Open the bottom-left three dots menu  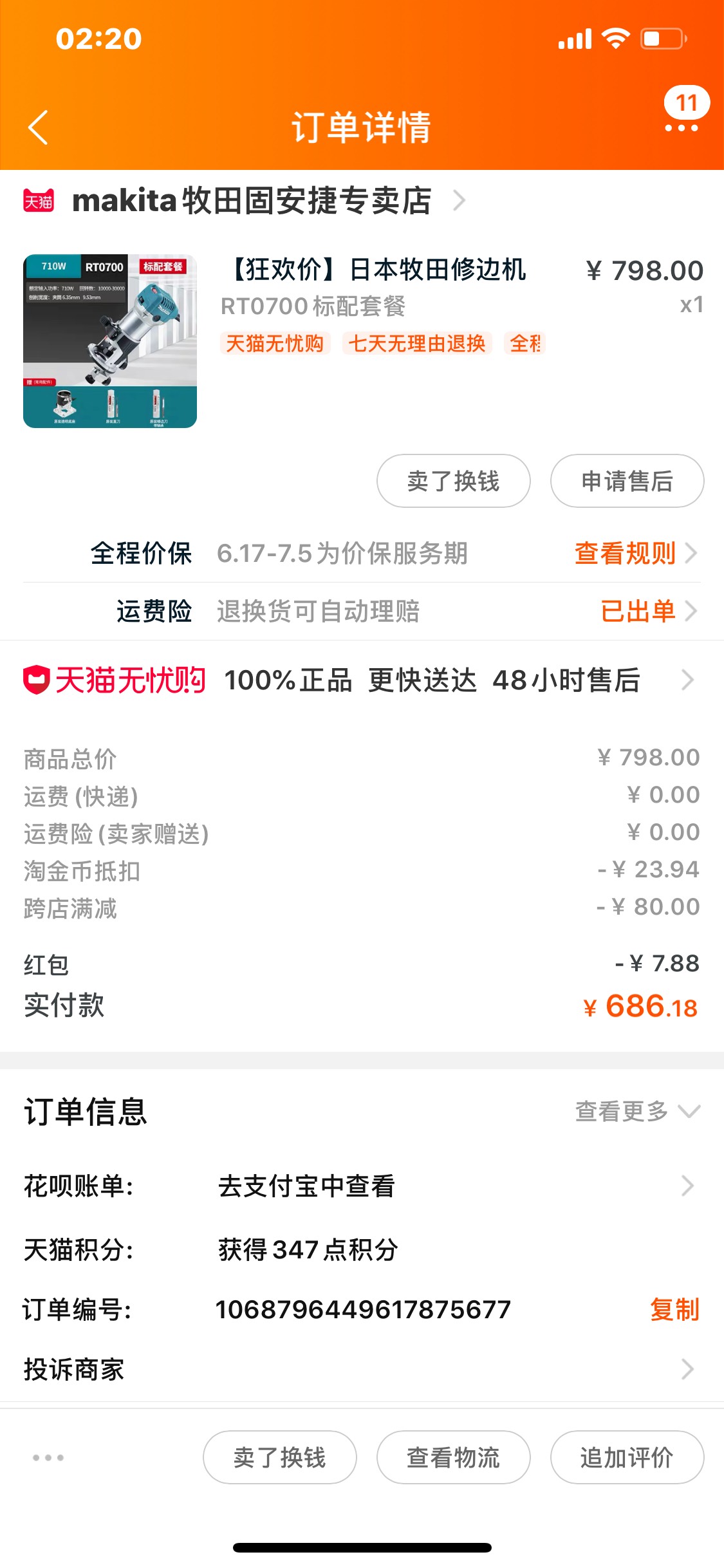[x=48, y=1457]
